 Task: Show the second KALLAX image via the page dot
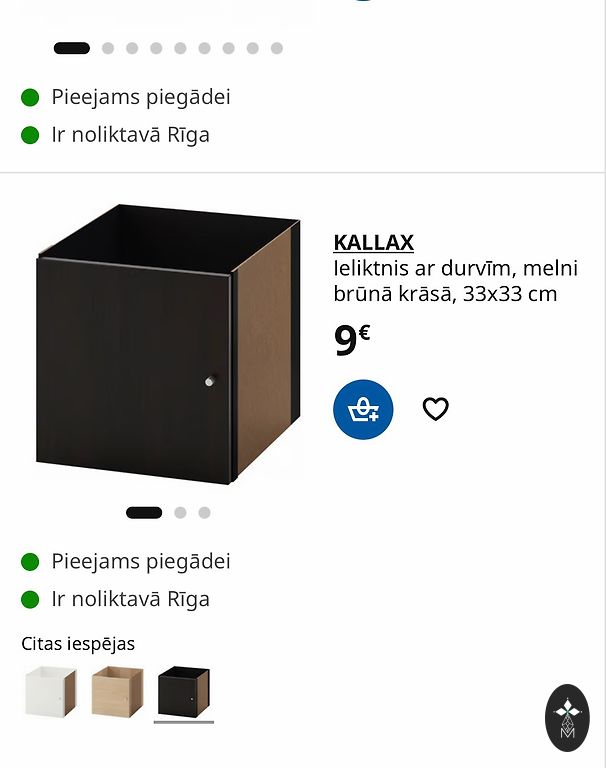click(x=180, y=513)
